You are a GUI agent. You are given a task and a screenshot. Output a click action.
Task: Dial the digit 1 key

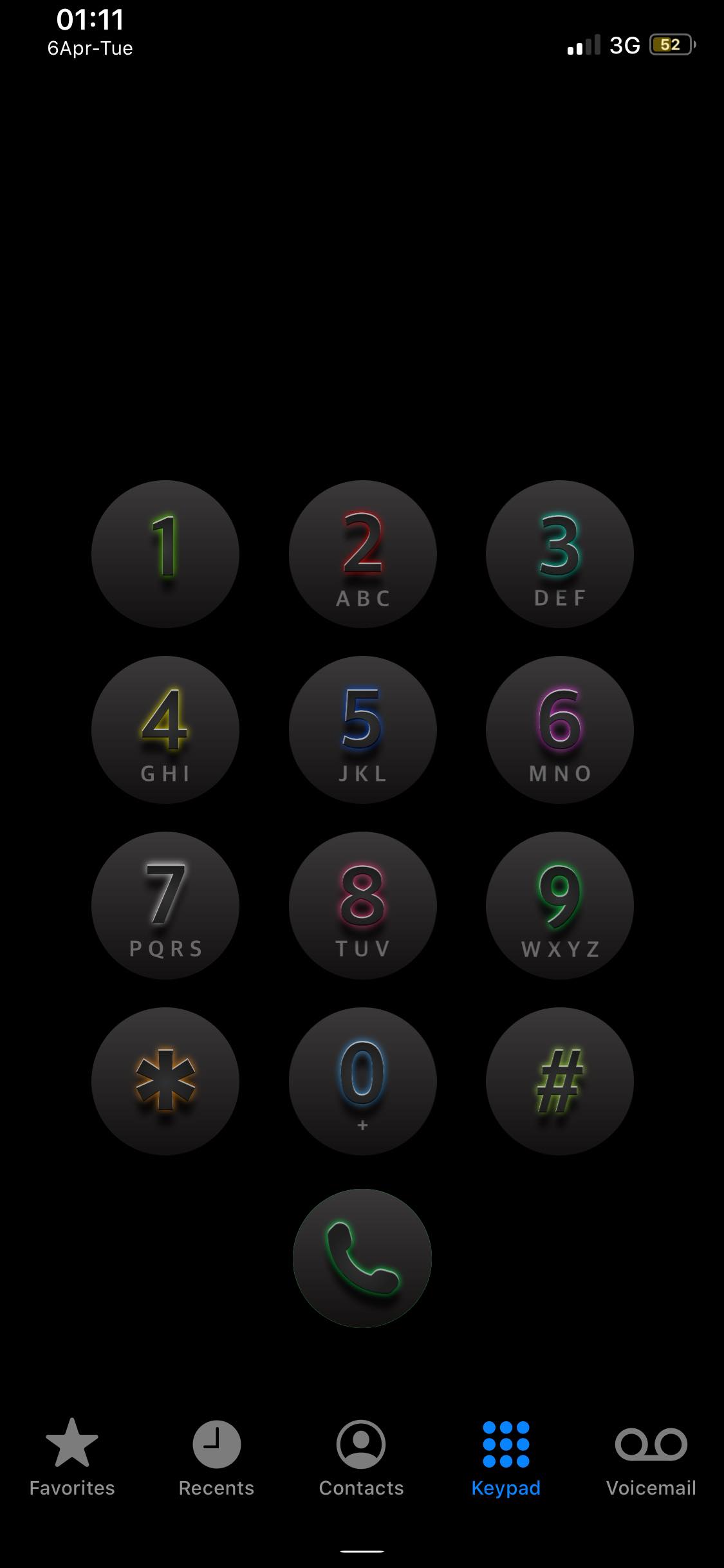[x=165, y=554]
